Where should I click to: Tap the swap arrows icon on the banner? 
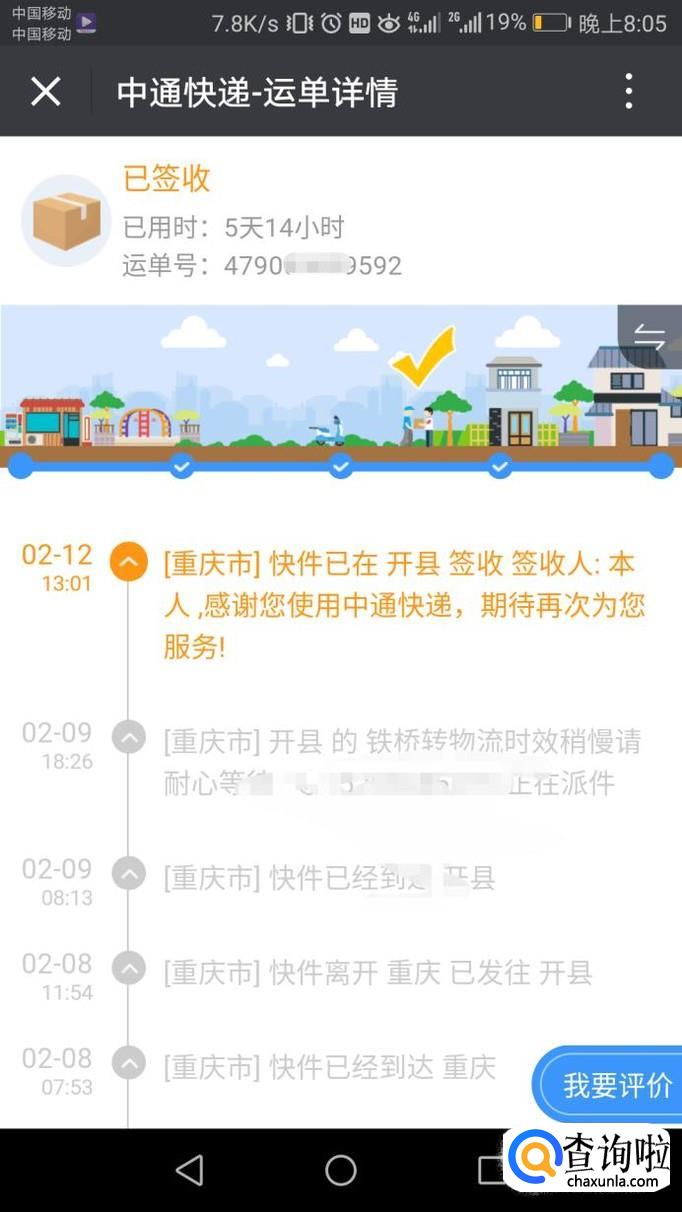coord(650,337)
